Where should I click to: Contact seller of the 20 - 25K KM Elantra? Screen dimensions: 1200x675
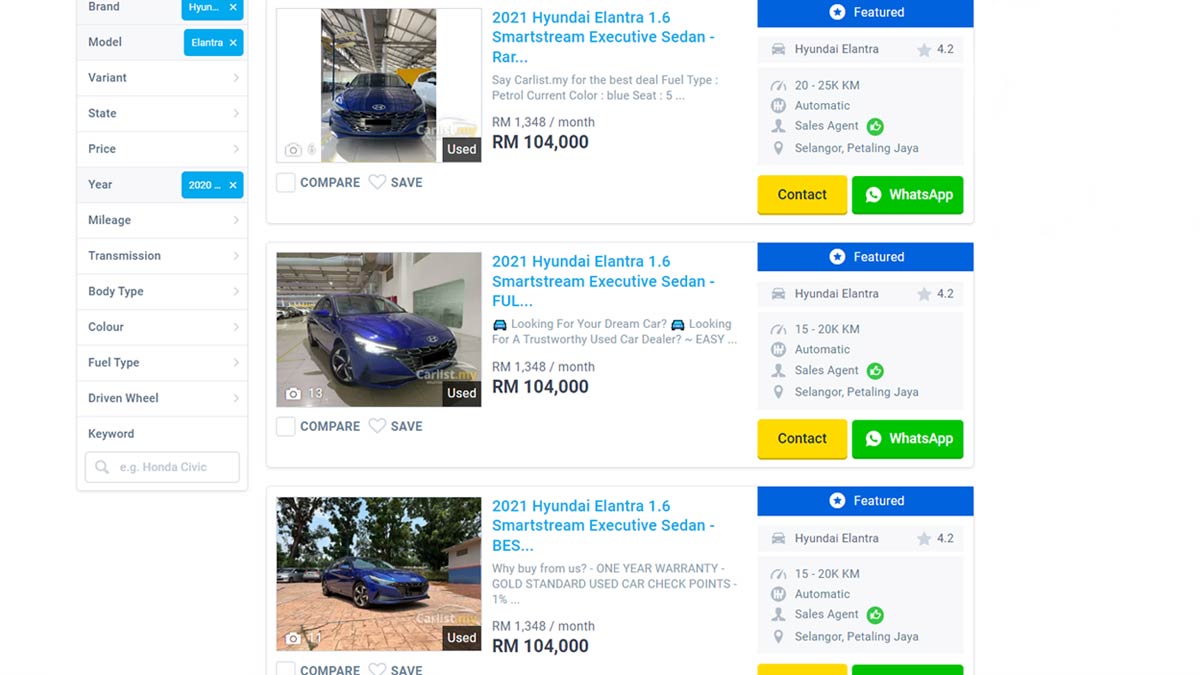click(802, 195)
